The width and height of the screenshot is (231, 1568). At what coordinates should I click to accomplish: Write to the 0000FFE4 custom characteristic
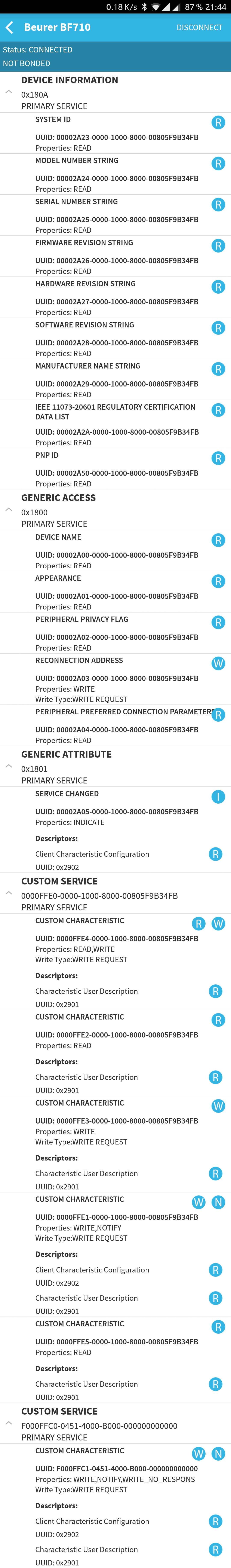pyautogui.click(x=218, y=924)
